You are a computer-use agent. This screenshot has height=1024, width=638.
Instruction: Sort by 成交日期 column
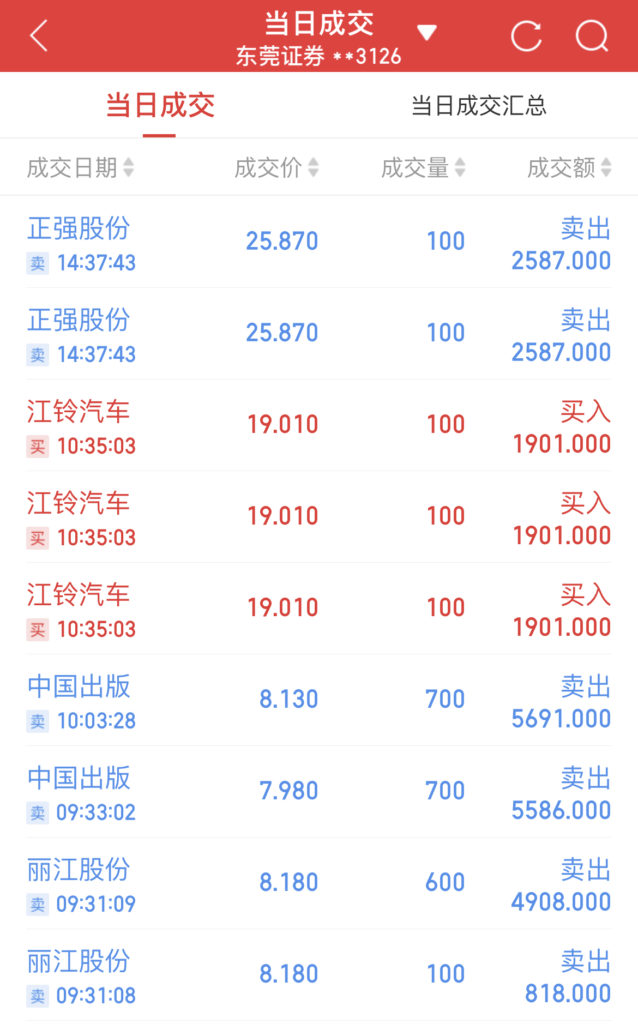coord(80,168)
